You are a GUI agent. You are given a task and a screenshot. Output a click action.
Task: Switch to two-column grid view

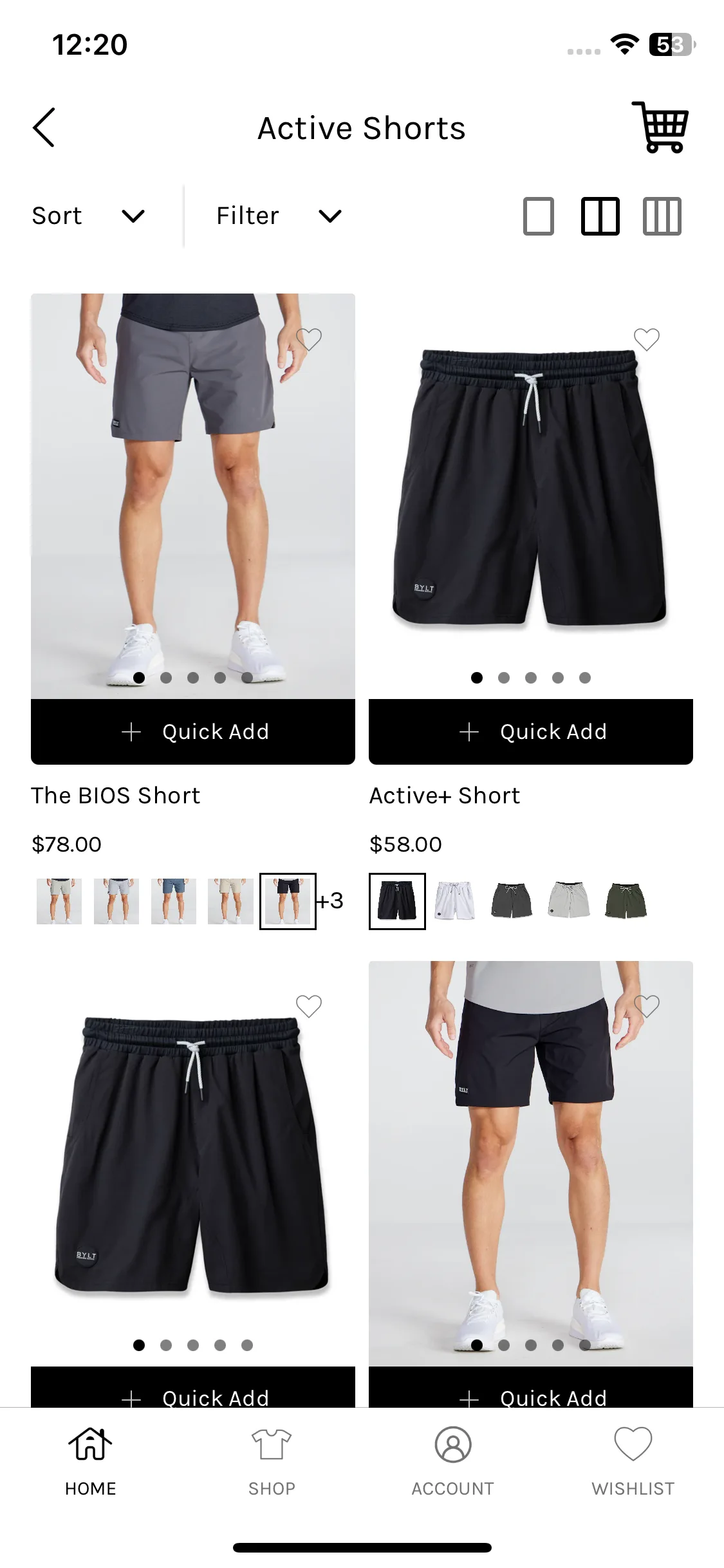pyautogui.click(x=600, y=216)
